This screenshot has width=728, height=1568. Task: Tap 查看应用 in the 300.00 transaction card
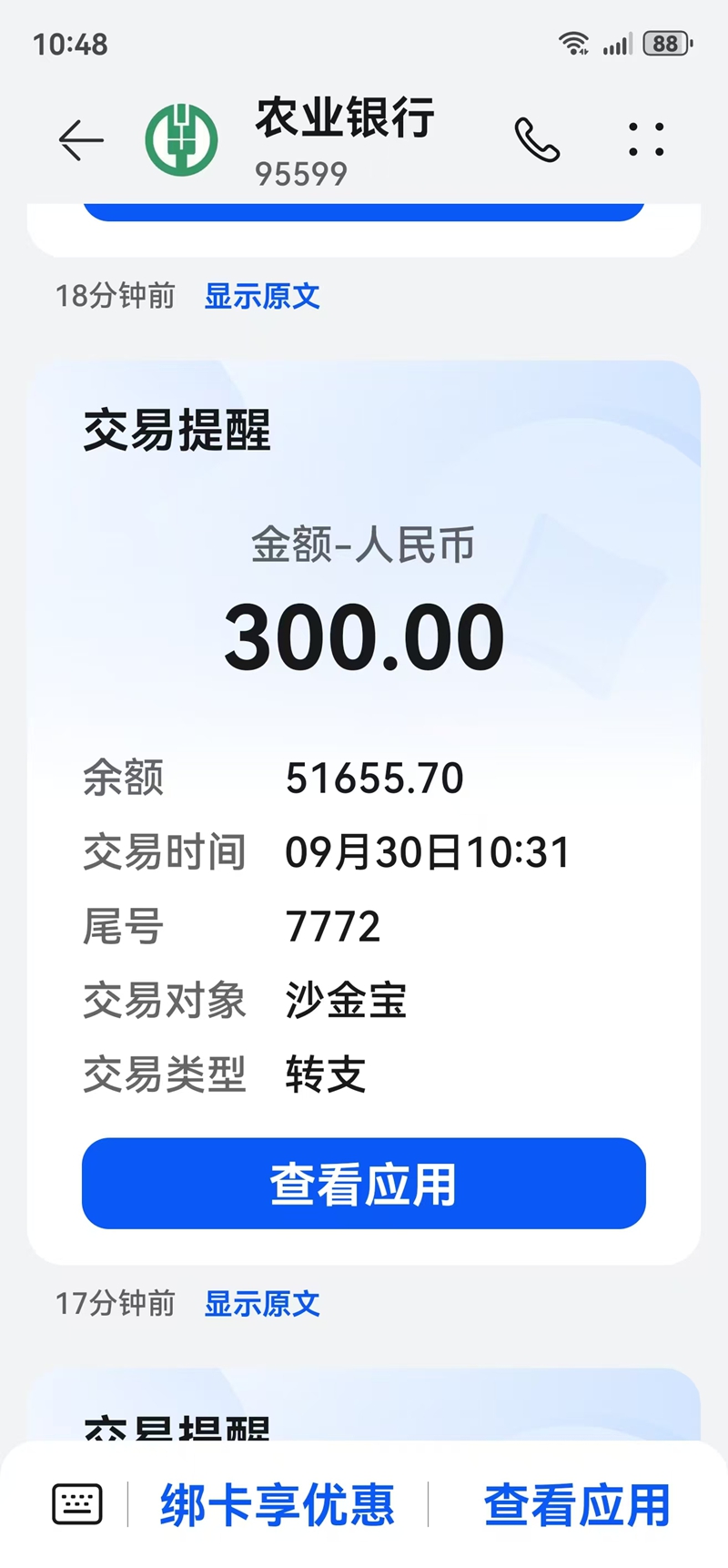364,1183
